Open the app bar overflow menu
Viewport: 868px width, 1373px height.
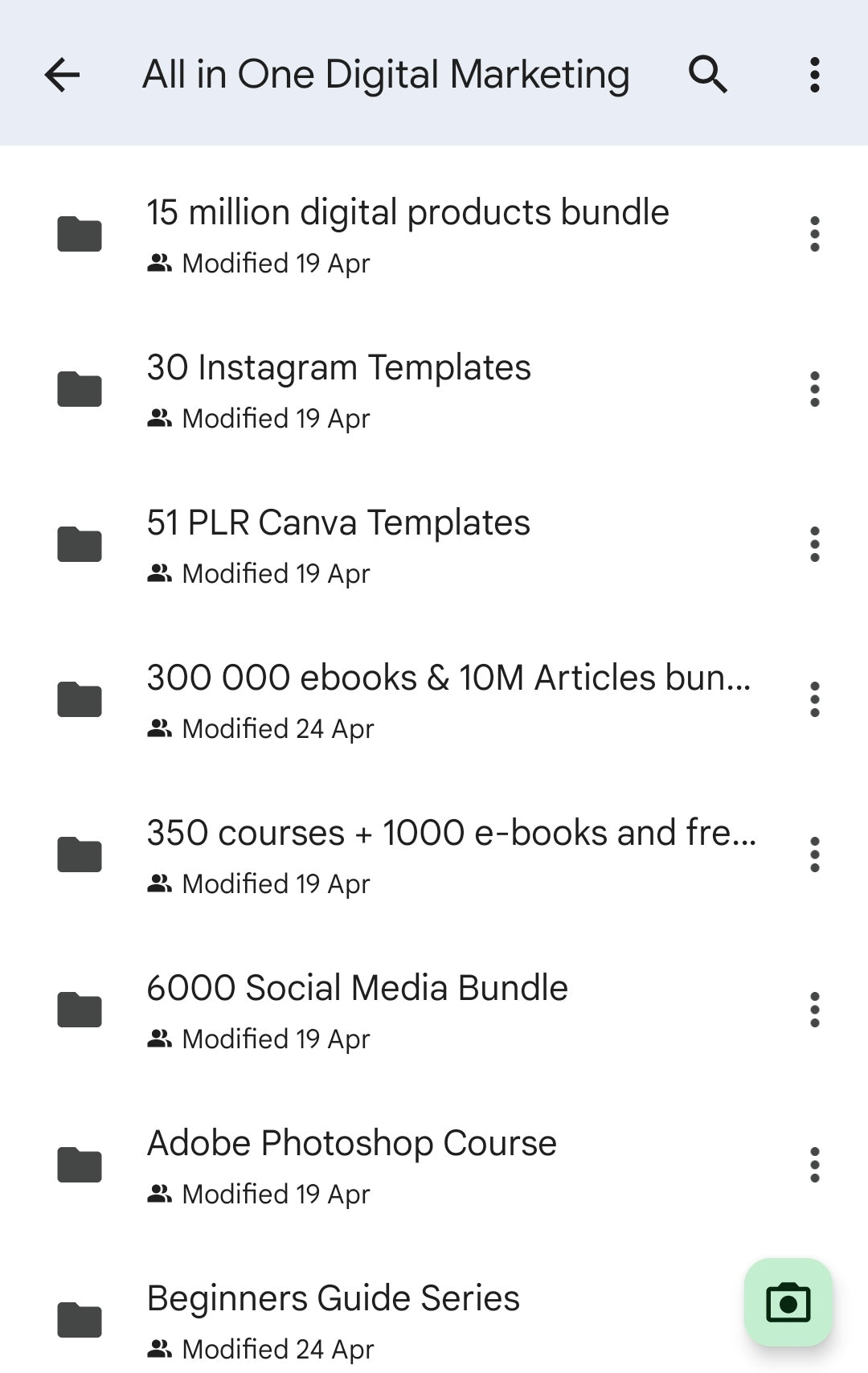(x=814, y=75)
